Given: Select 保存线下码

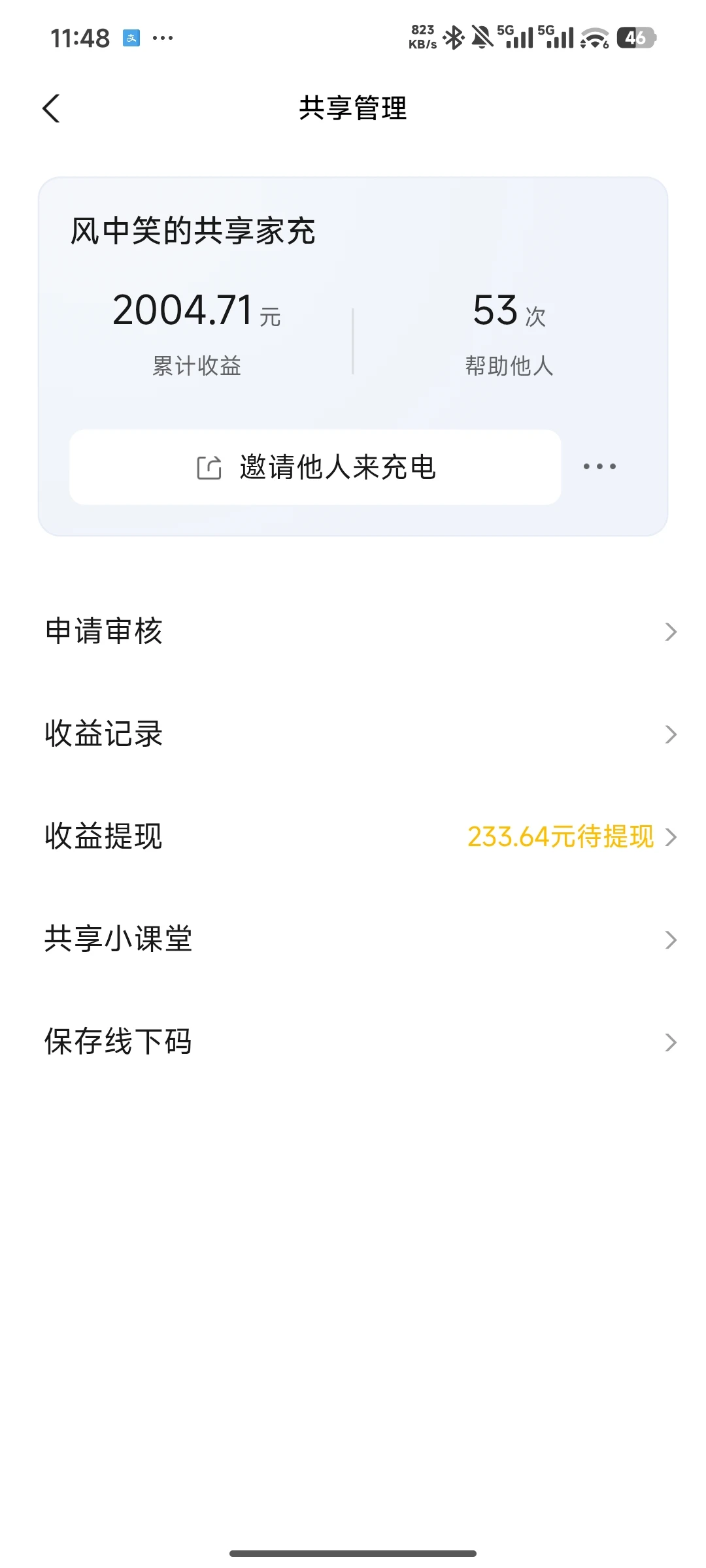Looking at the screenshot, I should (353, 1041).
